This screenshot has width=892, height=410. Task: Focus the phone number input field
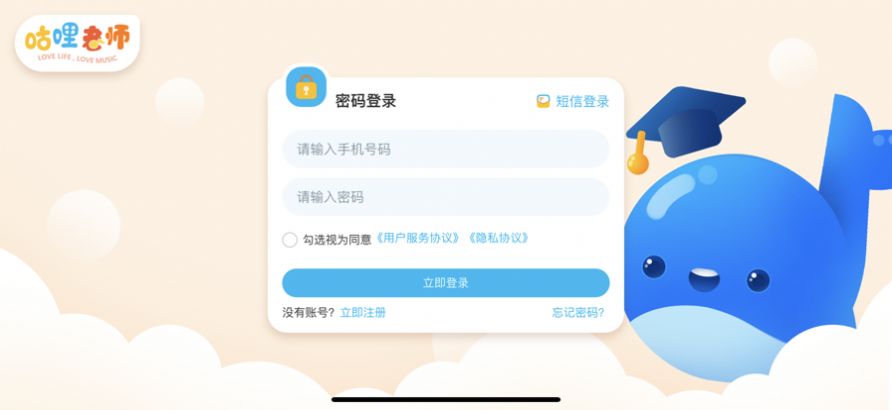445,149
